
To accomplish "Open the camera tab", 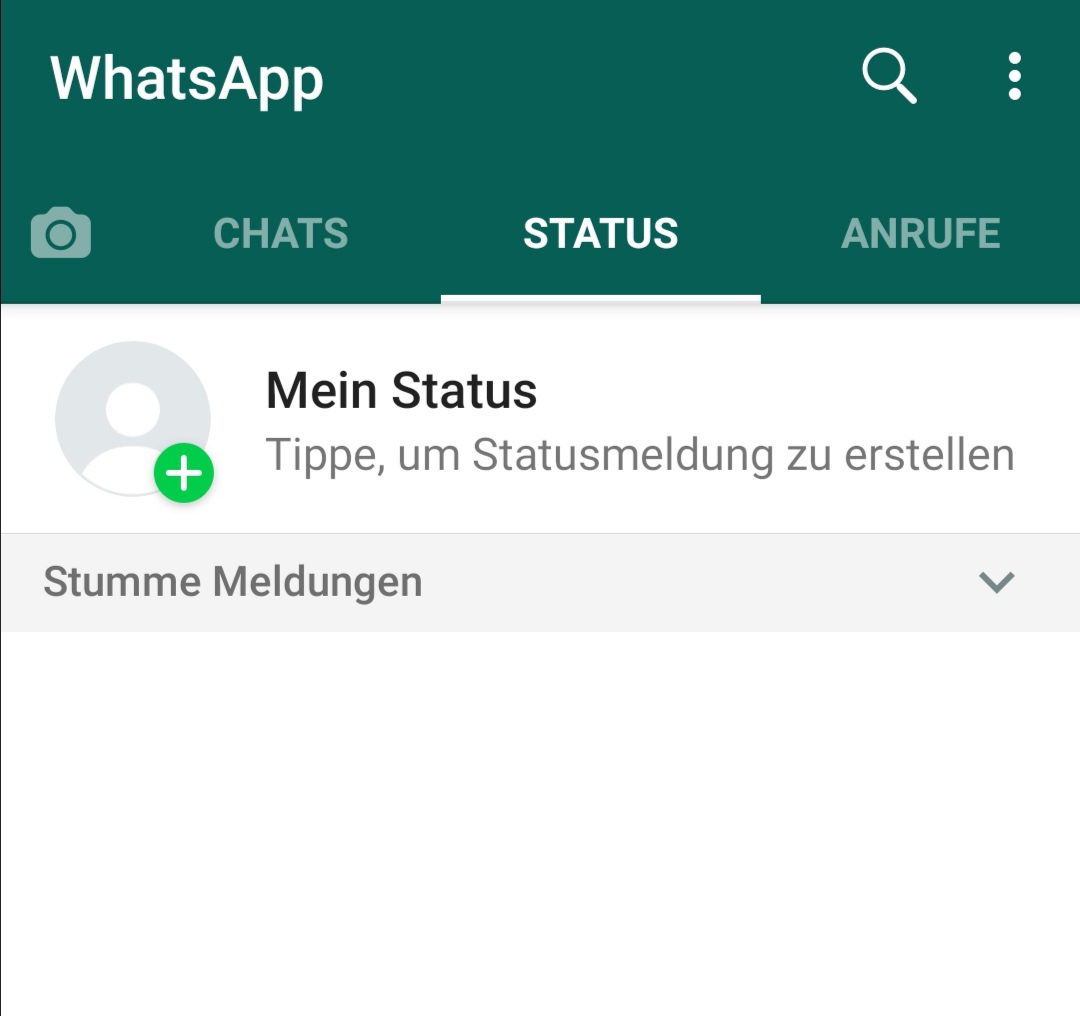I will (x=61, y=234).
